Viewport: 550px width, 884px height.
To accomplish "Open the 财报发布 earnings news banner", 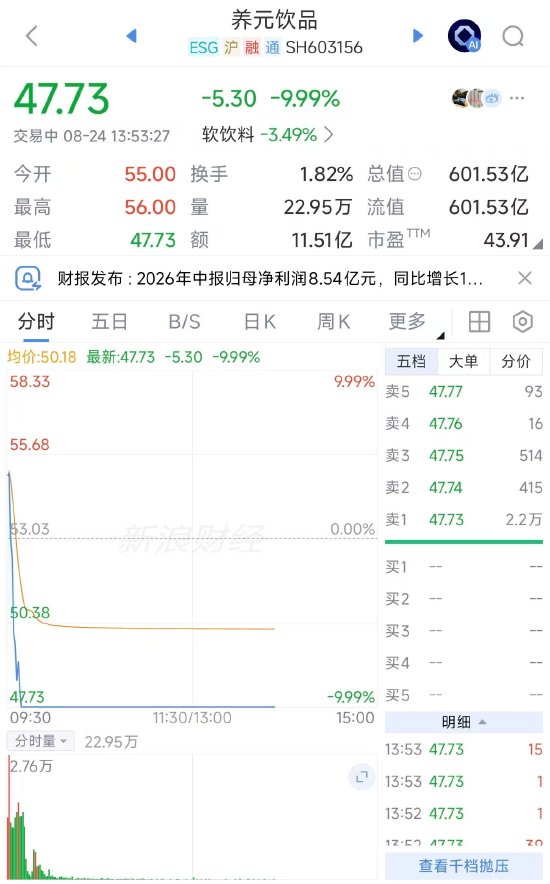I will [x=269, y=279].
